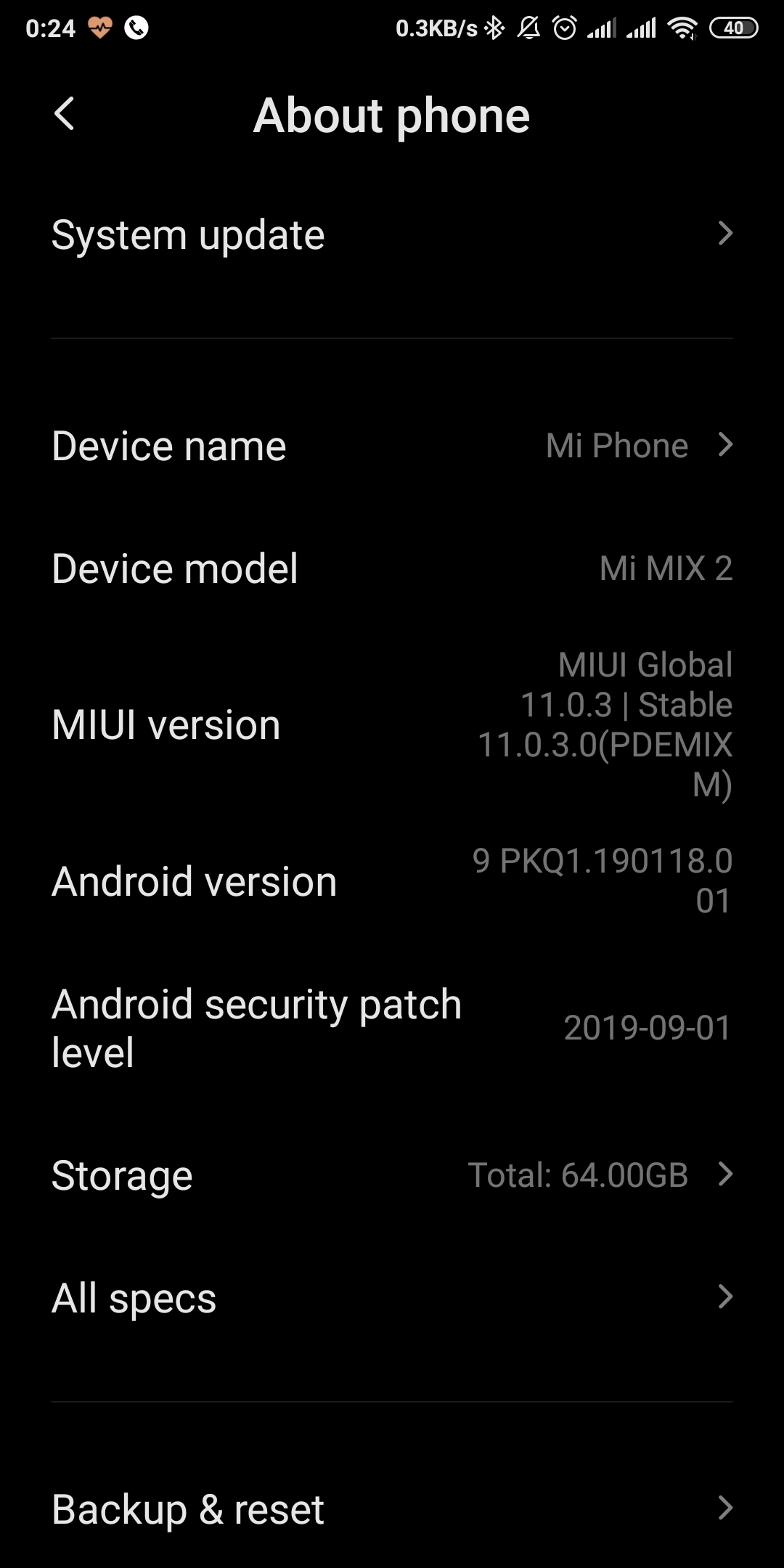784x1568 pixels.
Task: Open System update
Action: click(x=392, y=234)
